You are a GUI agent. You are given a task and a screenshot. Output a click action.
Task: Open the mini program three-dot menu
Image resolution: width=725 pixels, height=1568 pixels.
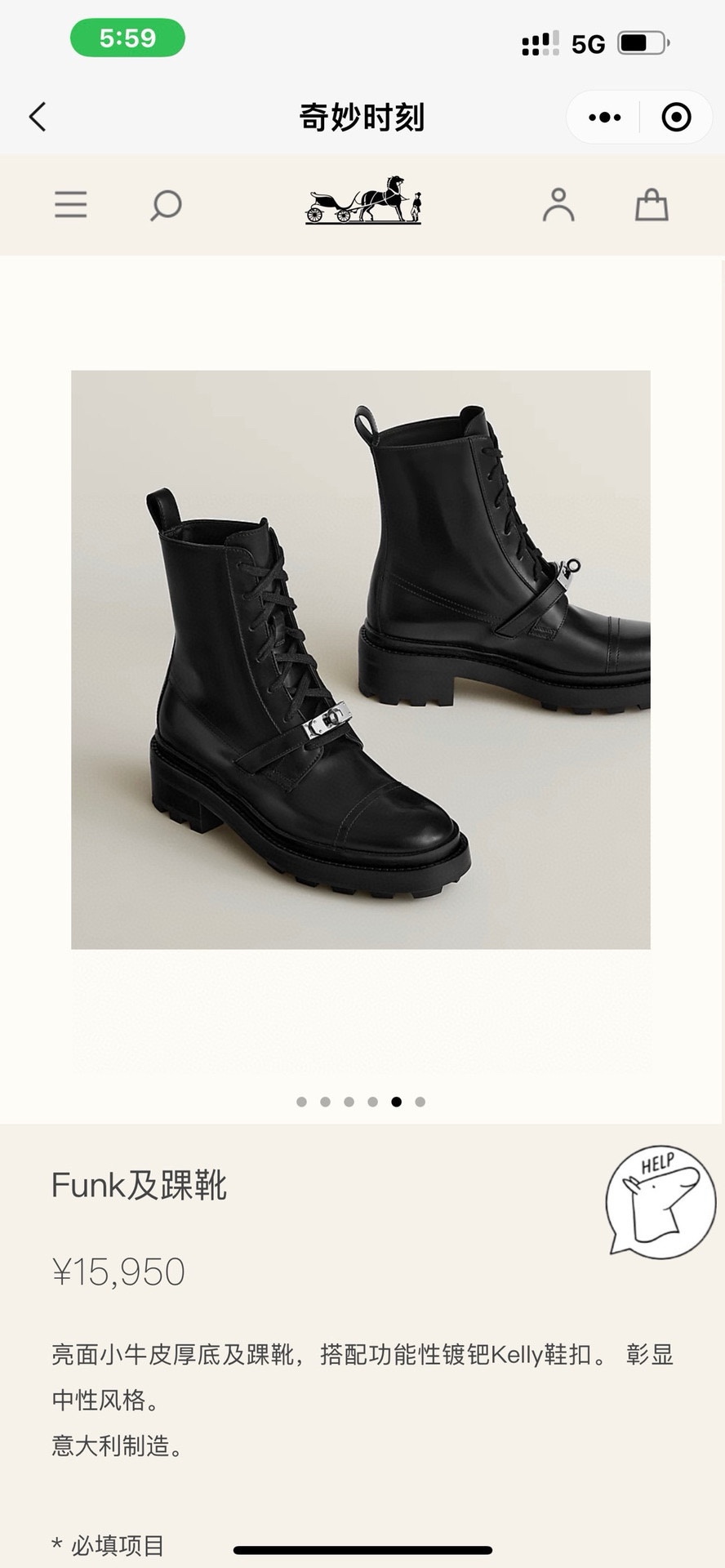pyautogui.click(x=604, y=118)
